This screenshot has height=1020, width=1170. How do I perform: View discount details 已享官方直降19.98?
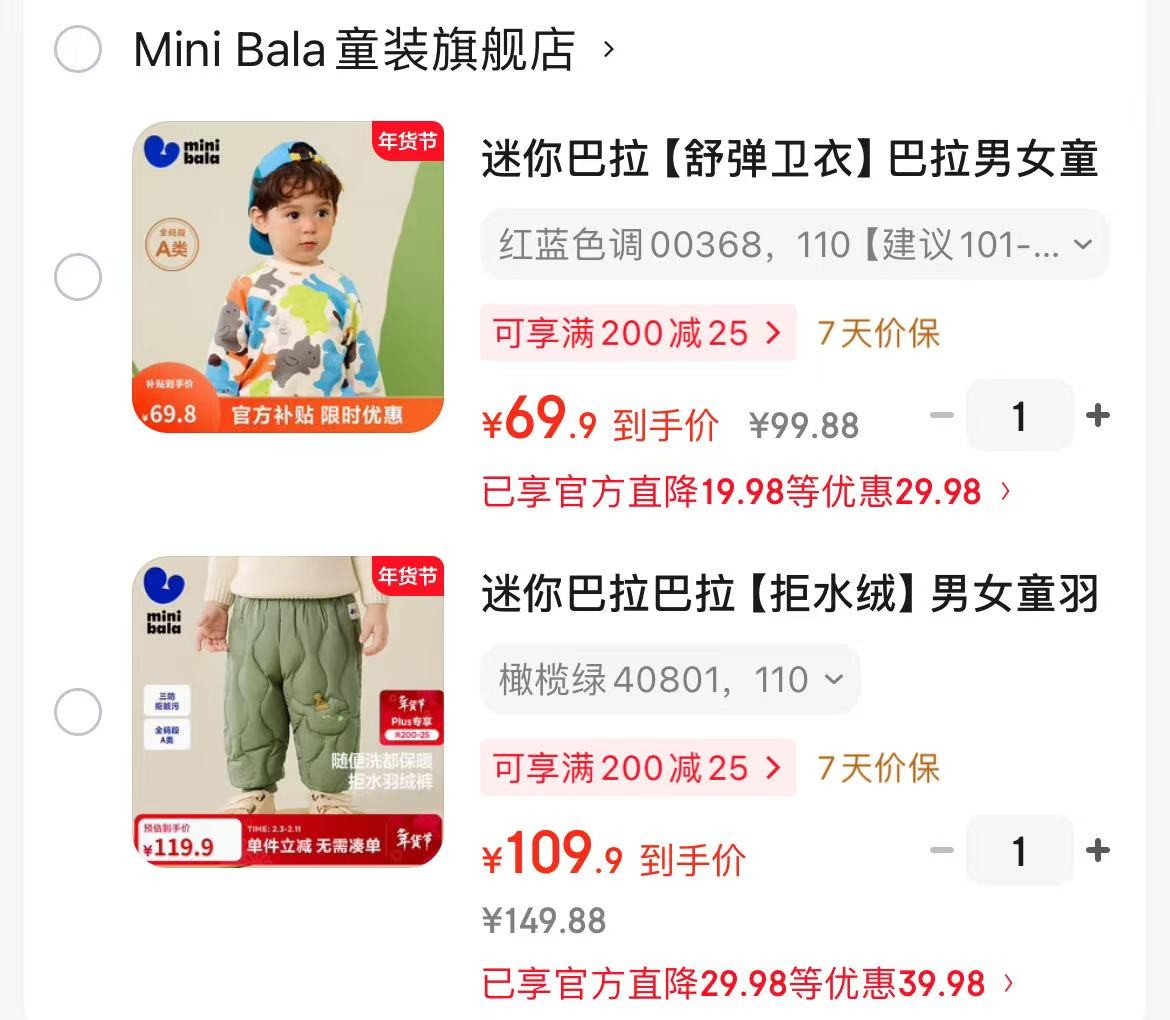click(746, 492)
